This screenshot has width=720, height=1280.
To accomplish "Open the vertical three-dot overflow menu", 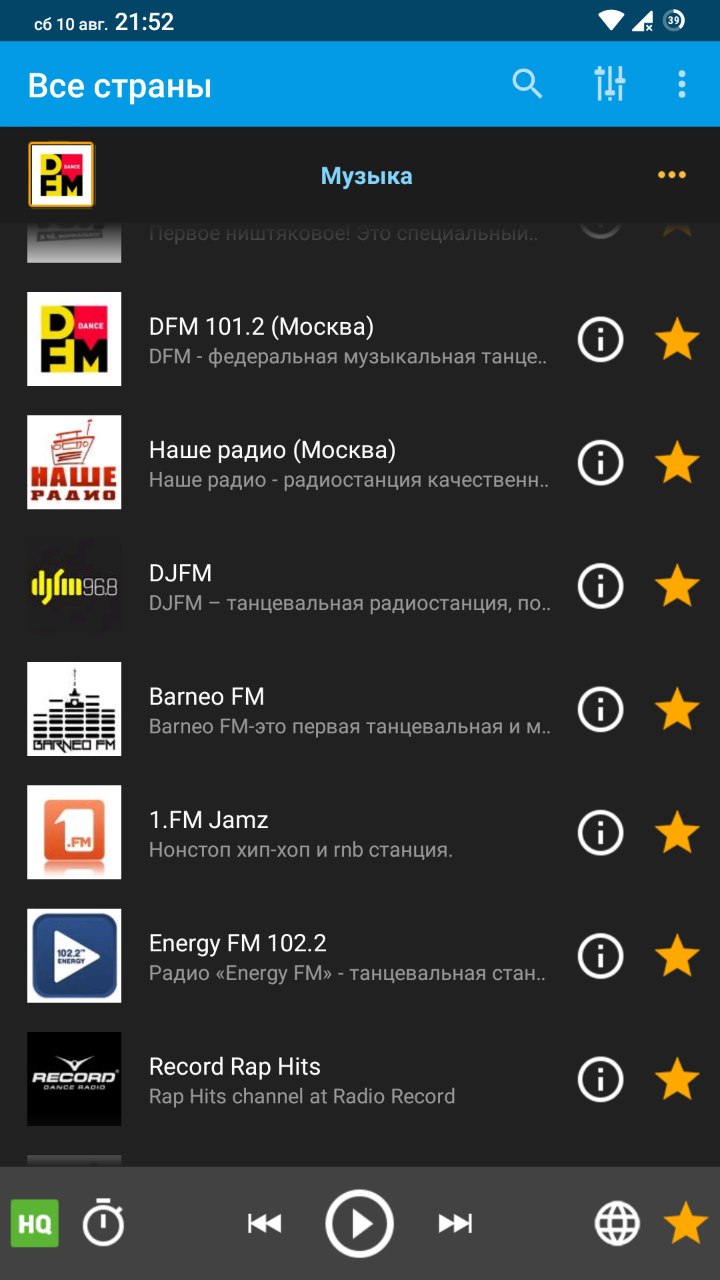I will pyautogui.click(x=682, y=84).
